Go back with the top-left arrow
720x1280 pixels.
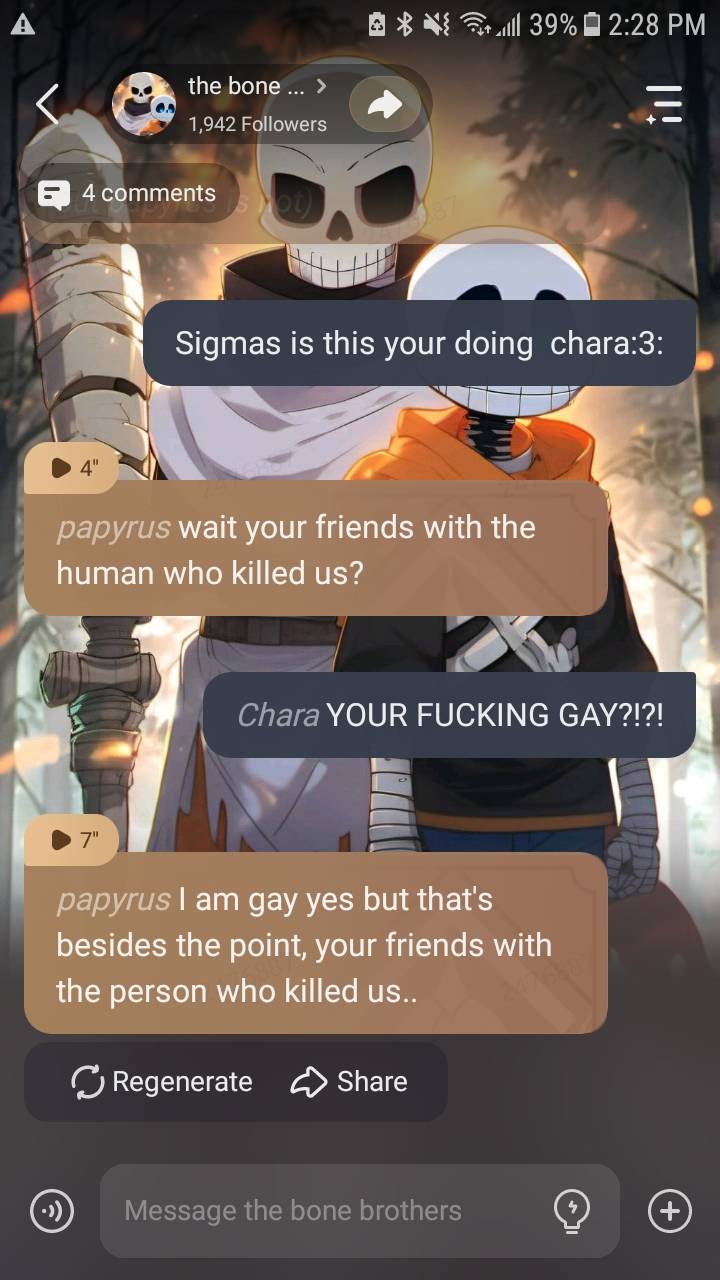47,104
